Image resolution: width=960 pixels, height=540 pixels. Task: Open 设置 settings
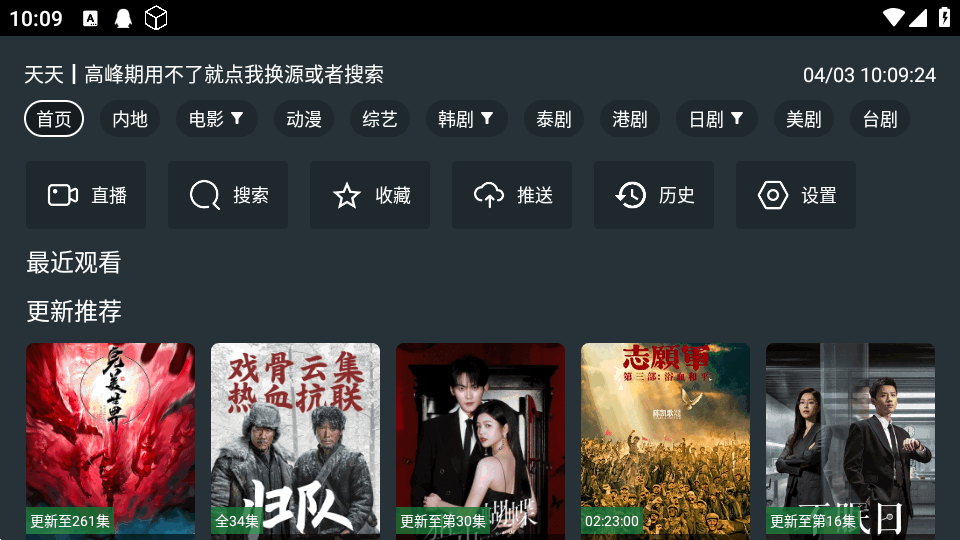tap(796, 195)
